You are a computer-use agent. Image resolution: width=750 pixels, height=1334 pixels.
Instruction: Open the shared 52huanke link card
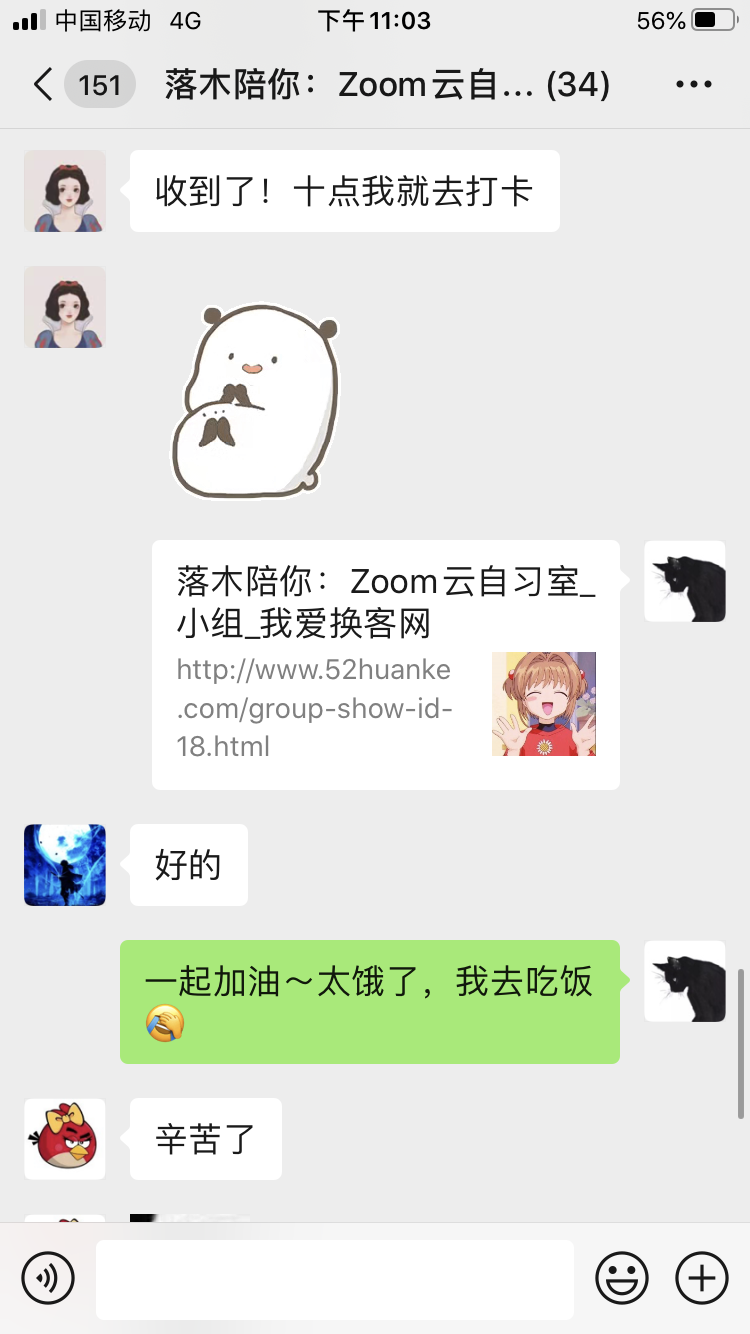coord(385,665)
